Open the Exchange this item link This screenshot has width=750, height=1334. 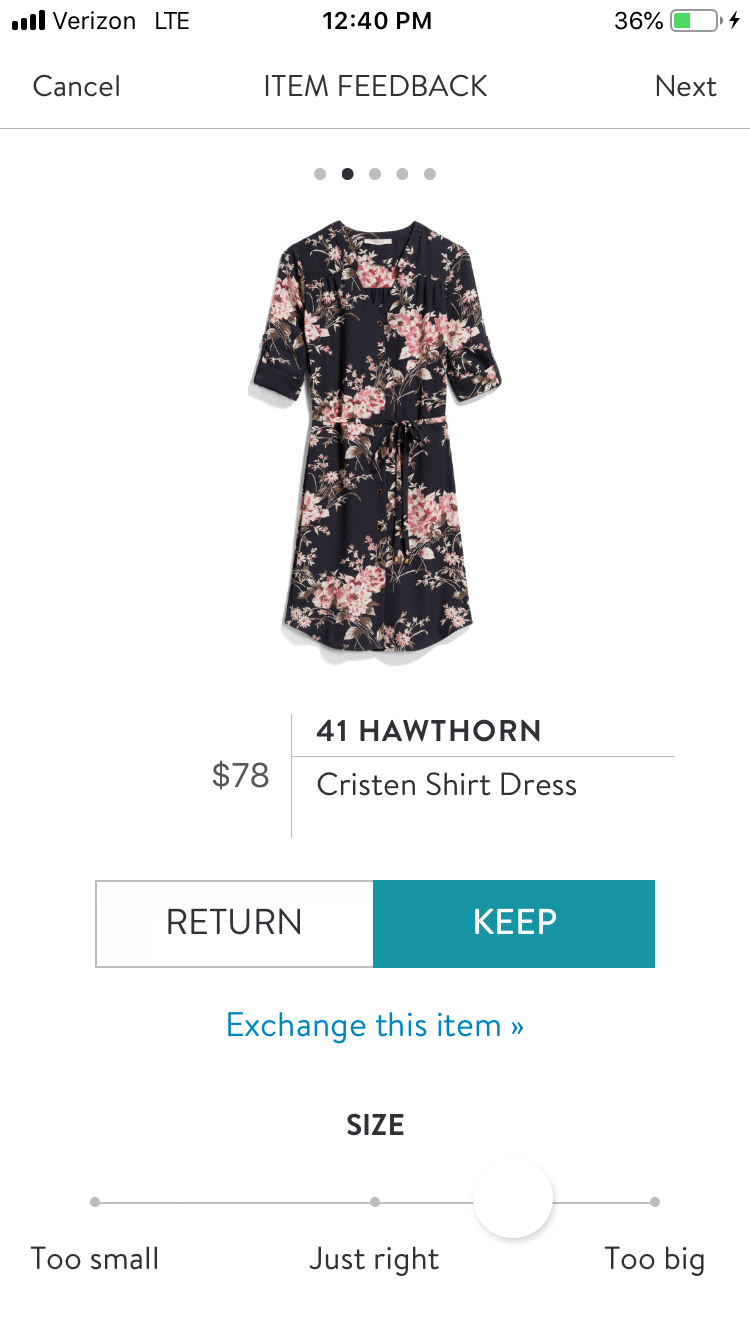375,1026
